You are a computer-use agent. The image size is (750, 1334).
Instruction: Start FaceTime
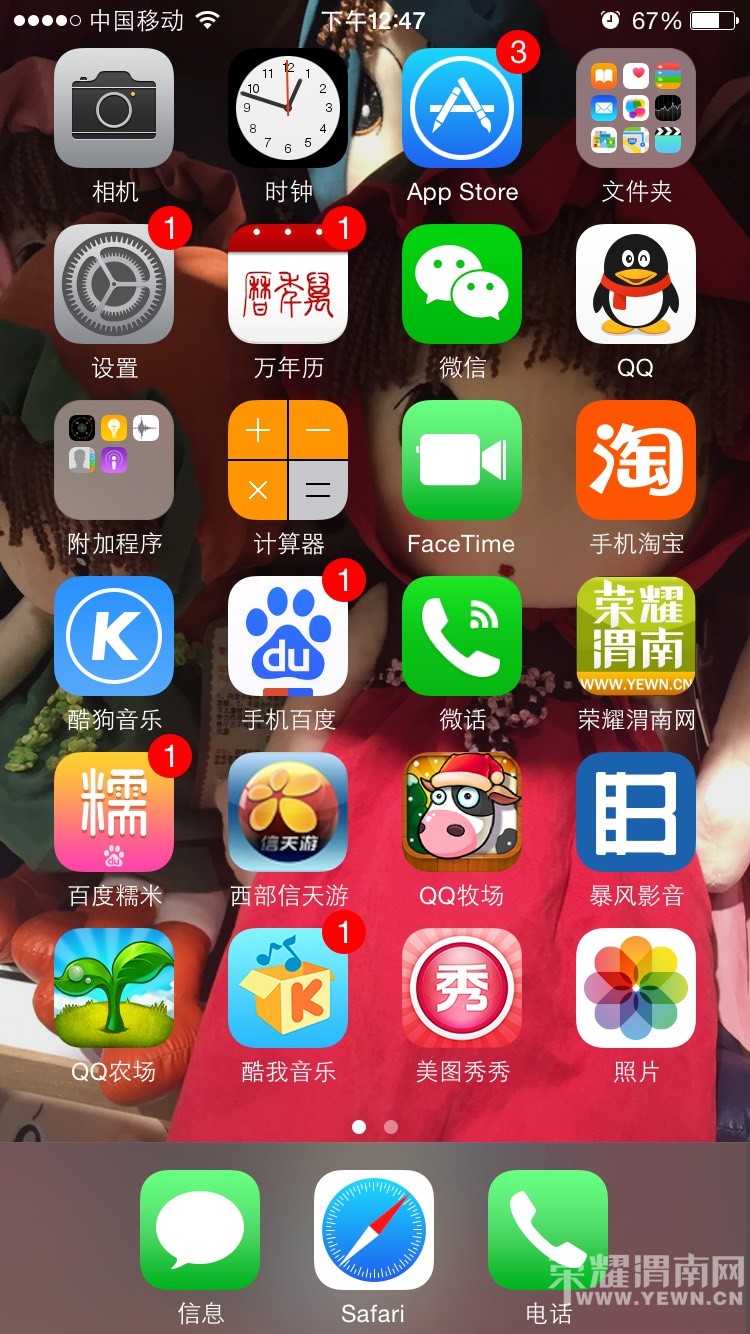462,460
